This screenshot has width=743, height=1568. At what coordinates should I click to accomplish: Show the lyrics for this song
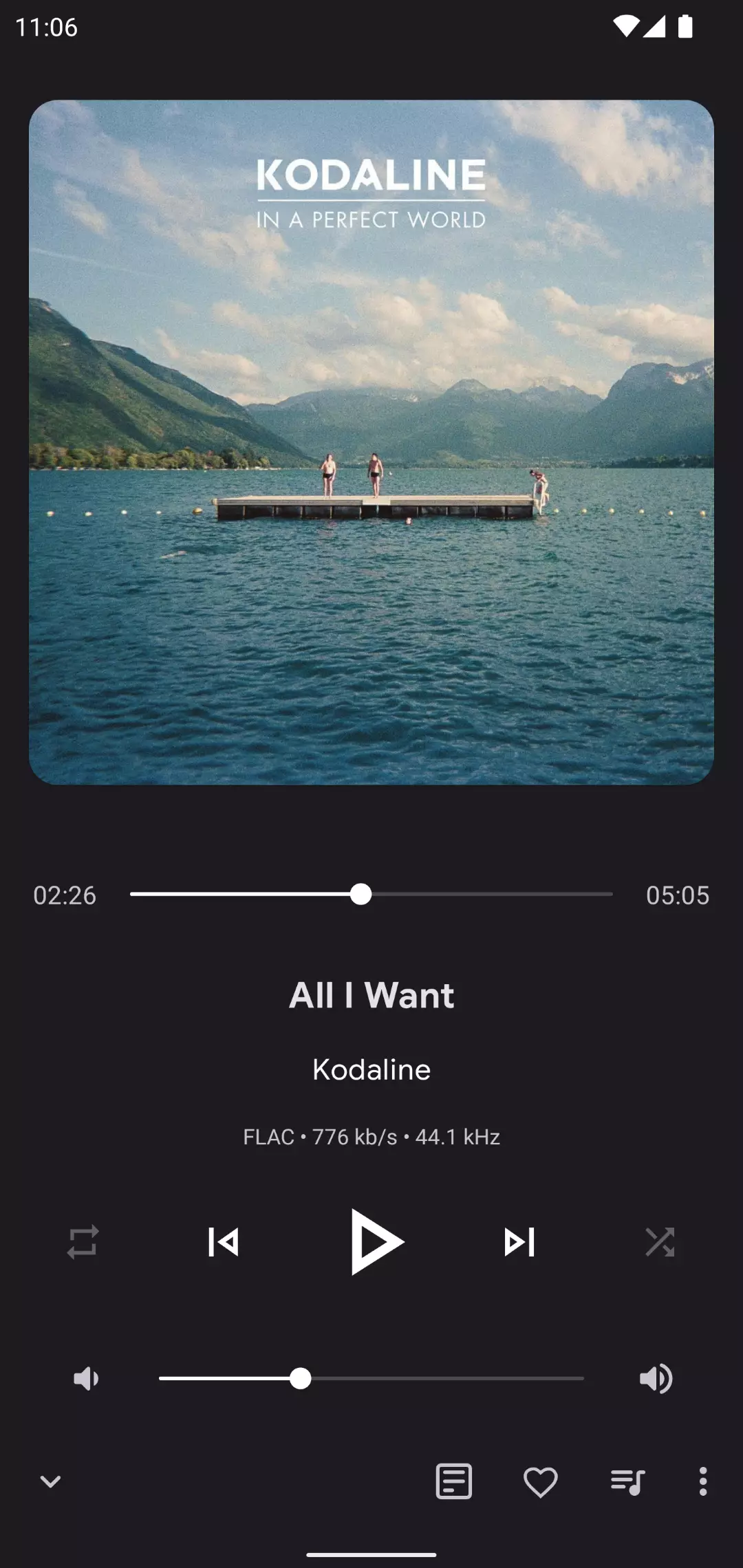pos(454,1481)
